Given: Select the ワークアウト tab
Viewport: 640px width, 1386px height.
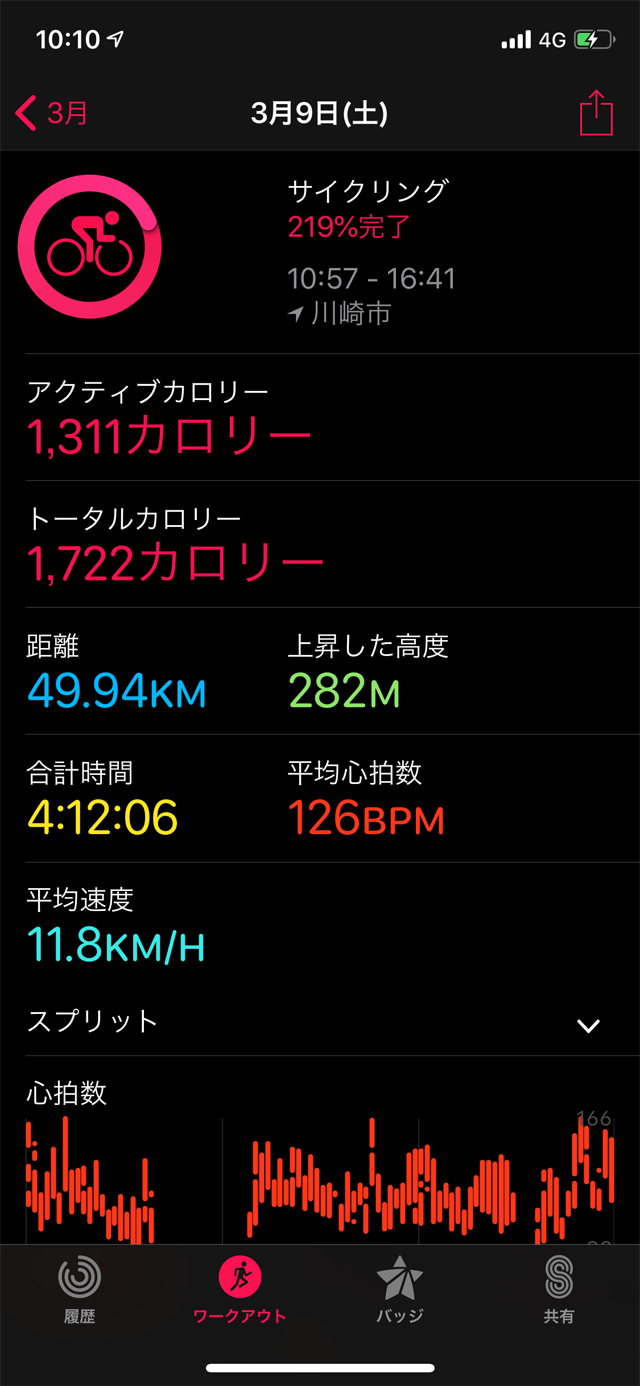Looking at the screenshot, I should tap(240, 1289).
